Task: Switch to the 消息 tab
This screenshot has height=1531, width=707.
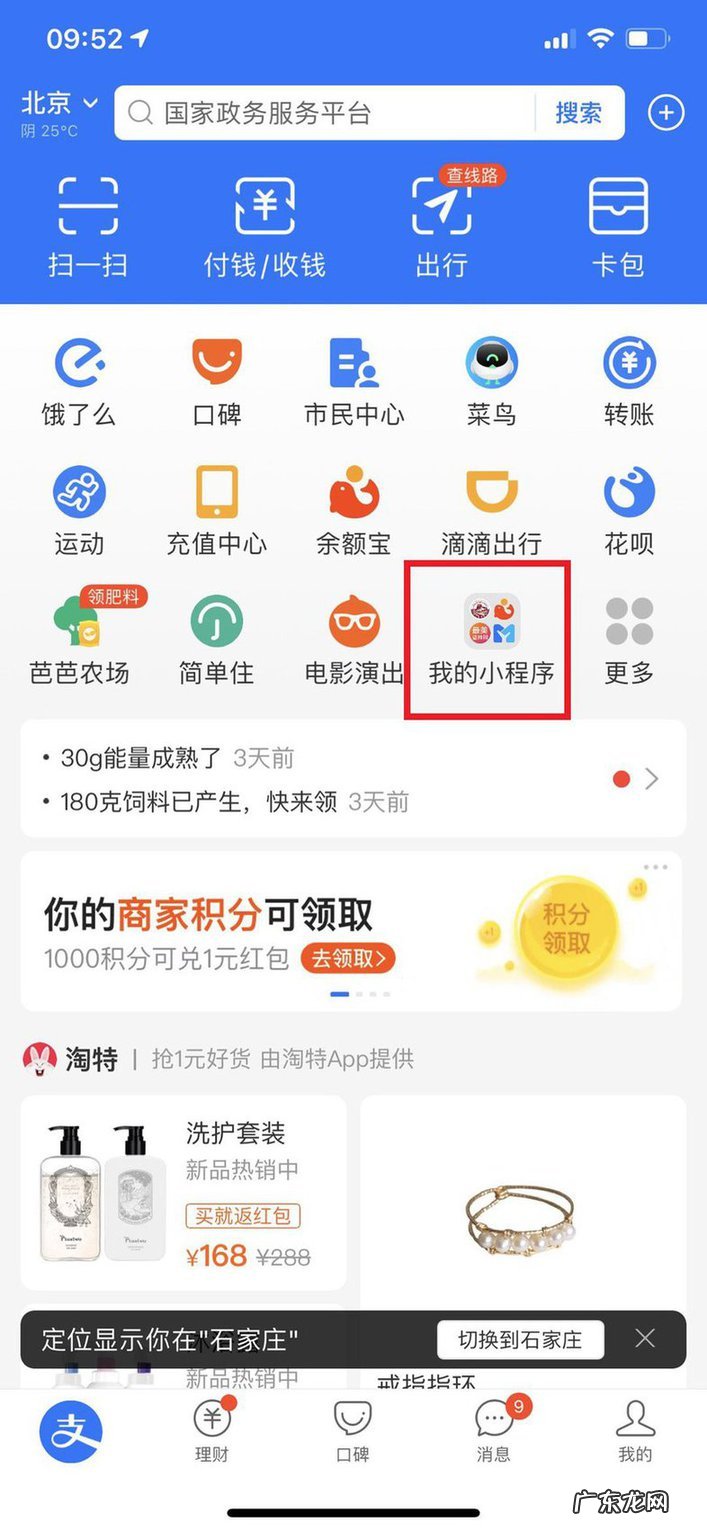Action: (494, 1431)
